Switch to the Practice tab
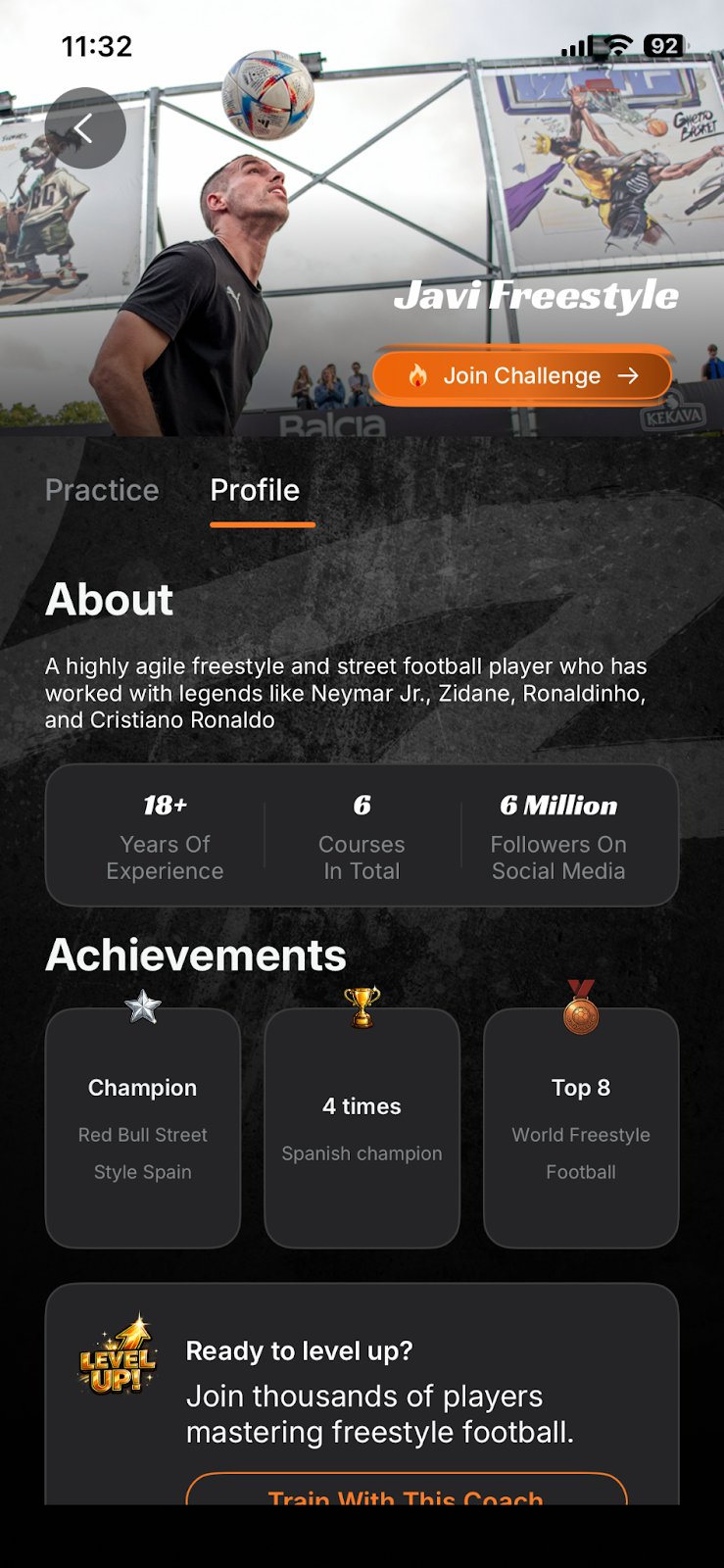This screenshot has width=724, height=1568. tap(102, 490)
